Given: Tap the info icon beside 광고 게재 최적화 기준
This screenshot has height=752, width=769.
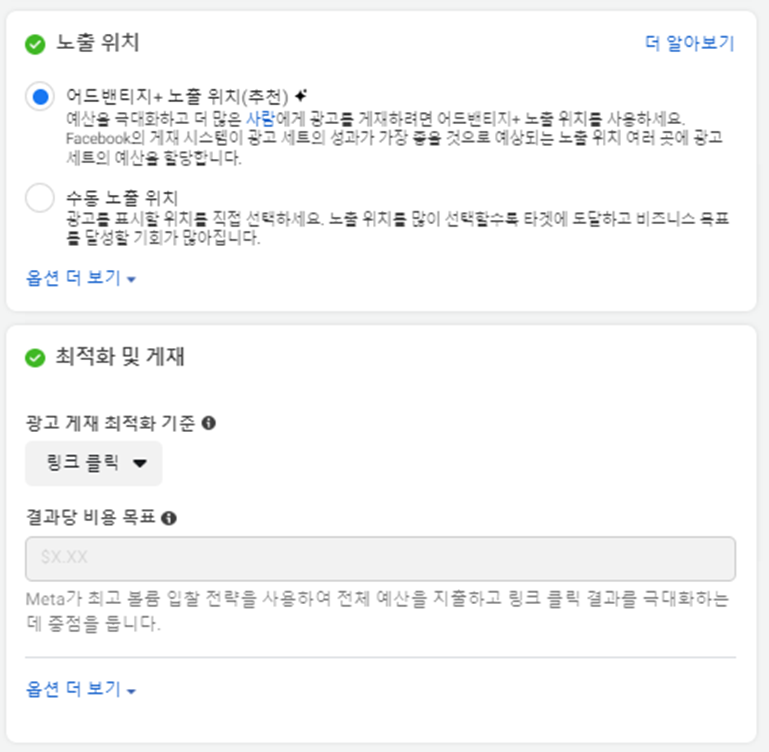Looking at the screenshot, I should [209, 423].
